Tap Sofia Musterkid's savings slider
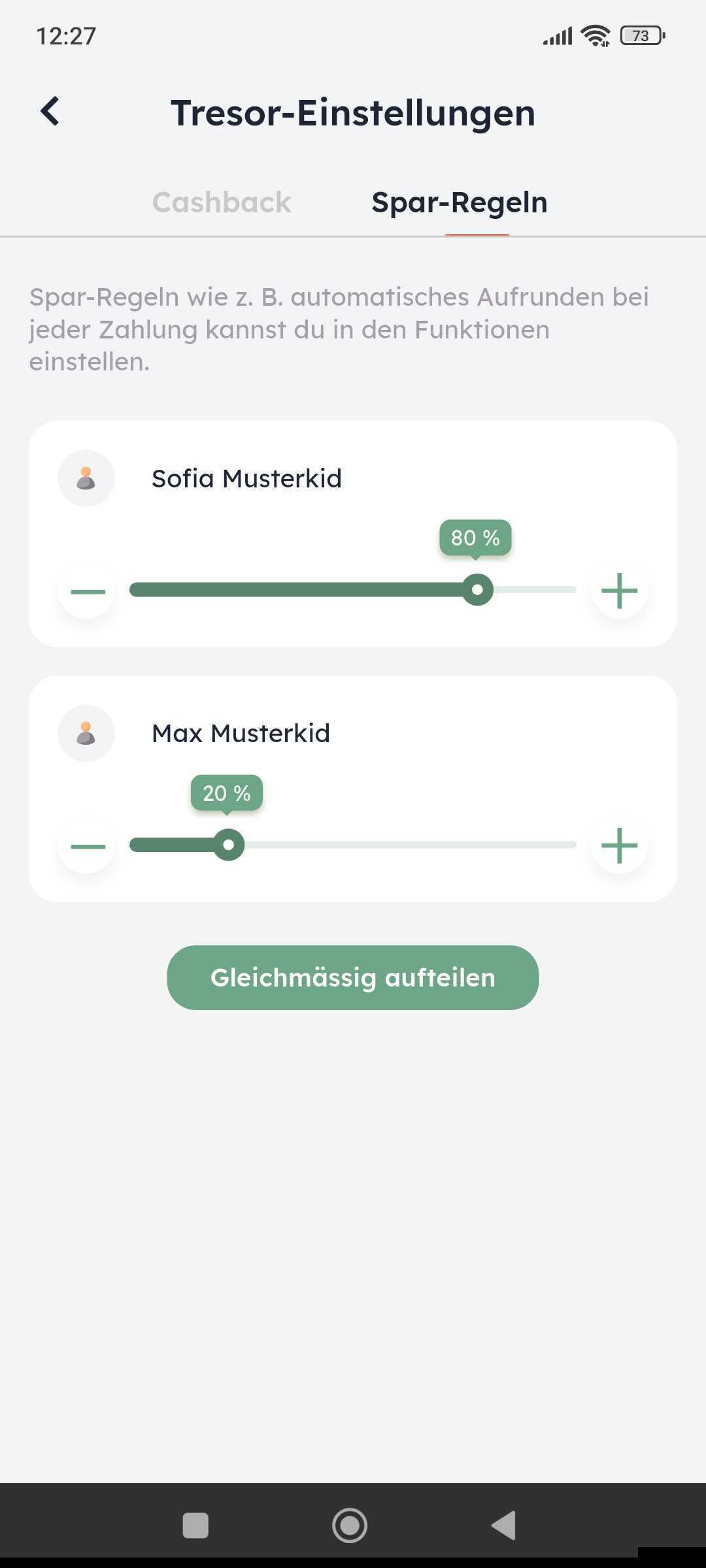Image resolution: width=706 pixels, height=1568 pixels. pyautogui.click(x=477, y=590)
